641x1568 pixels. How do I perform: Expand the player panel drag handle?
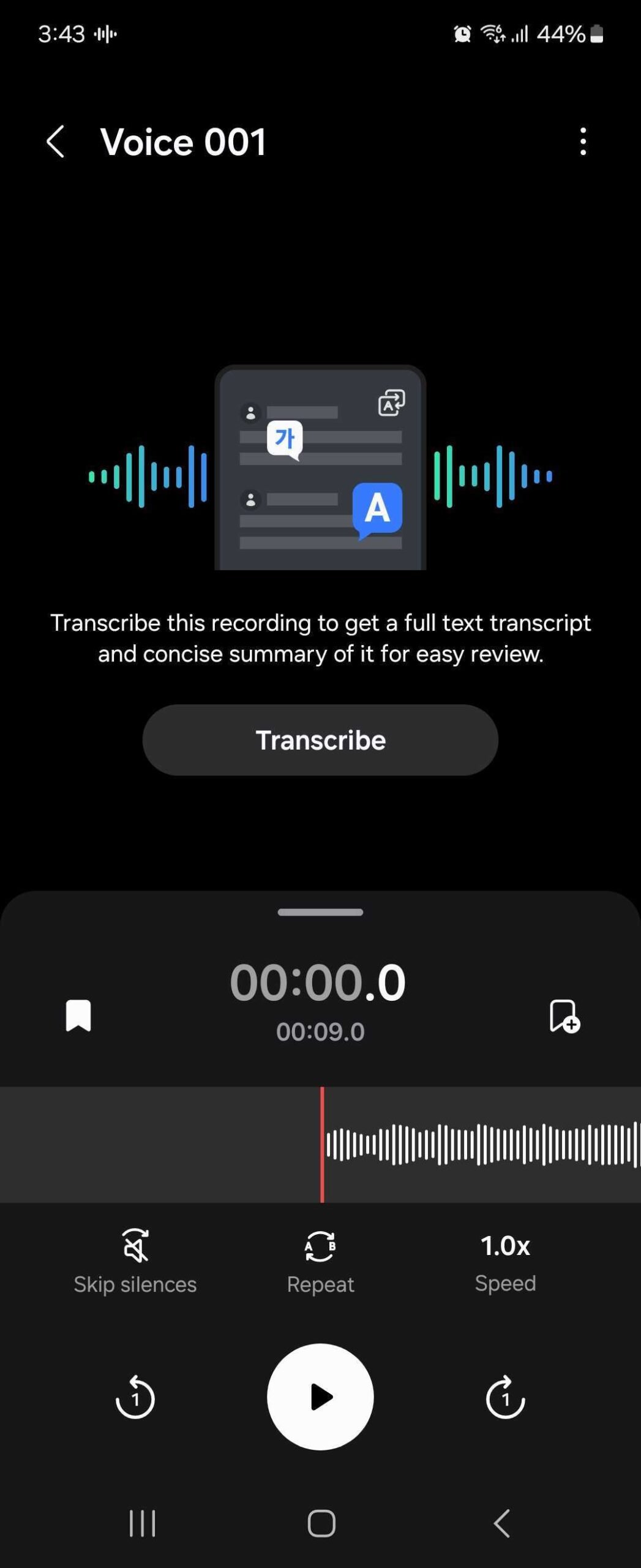320,912
